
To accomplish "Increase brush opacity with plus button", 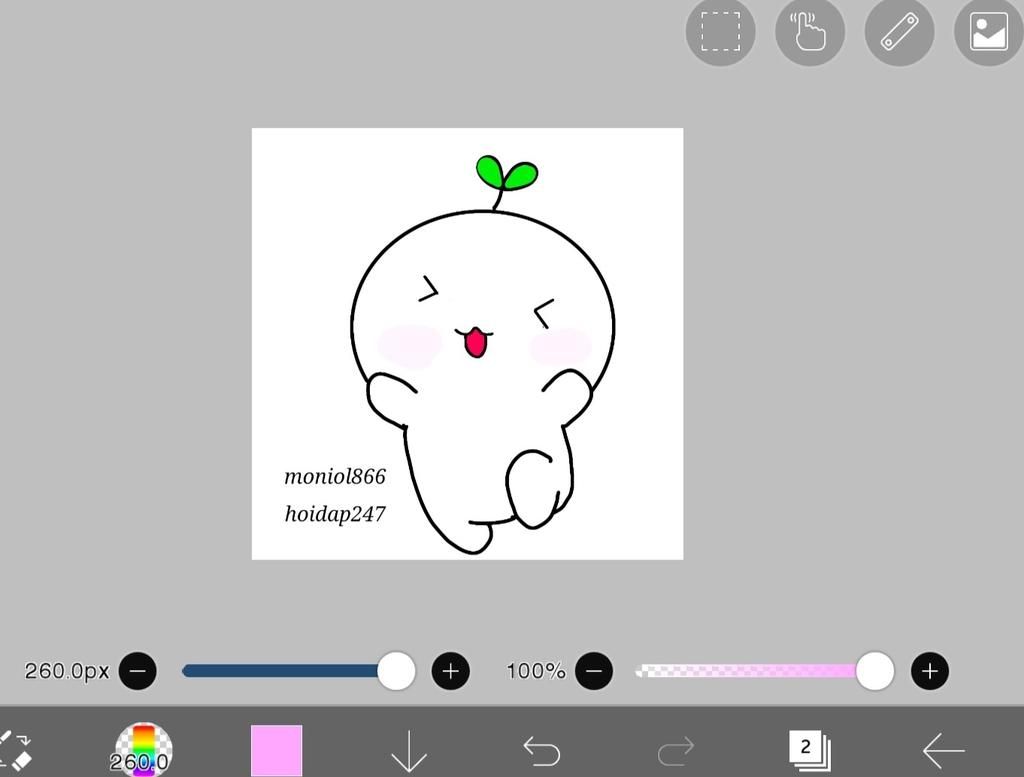I will point(929,670).
